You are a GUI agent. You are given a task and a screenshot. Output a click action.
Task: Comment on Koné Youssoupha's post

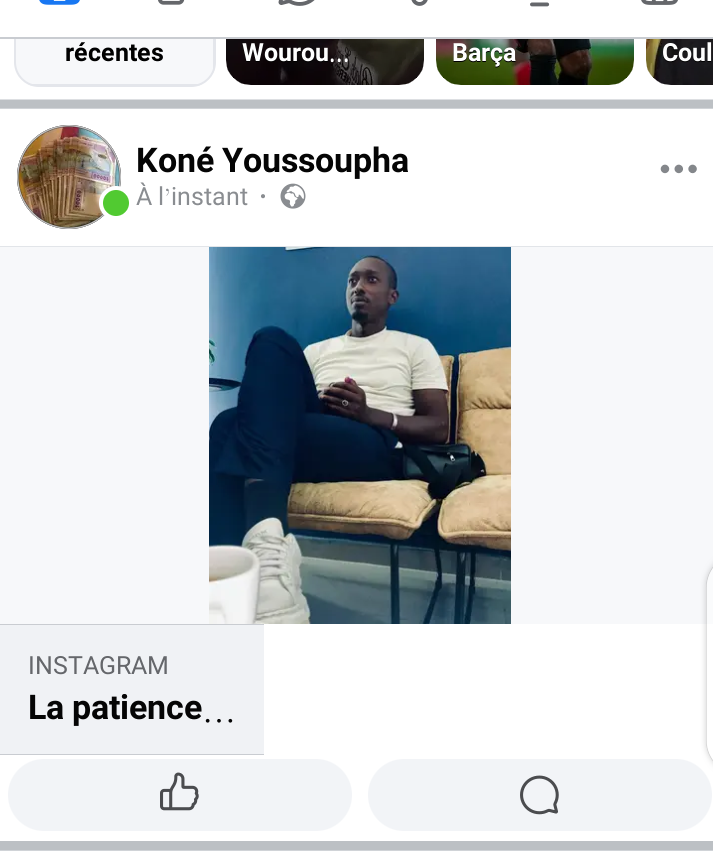tap(539, 795)
